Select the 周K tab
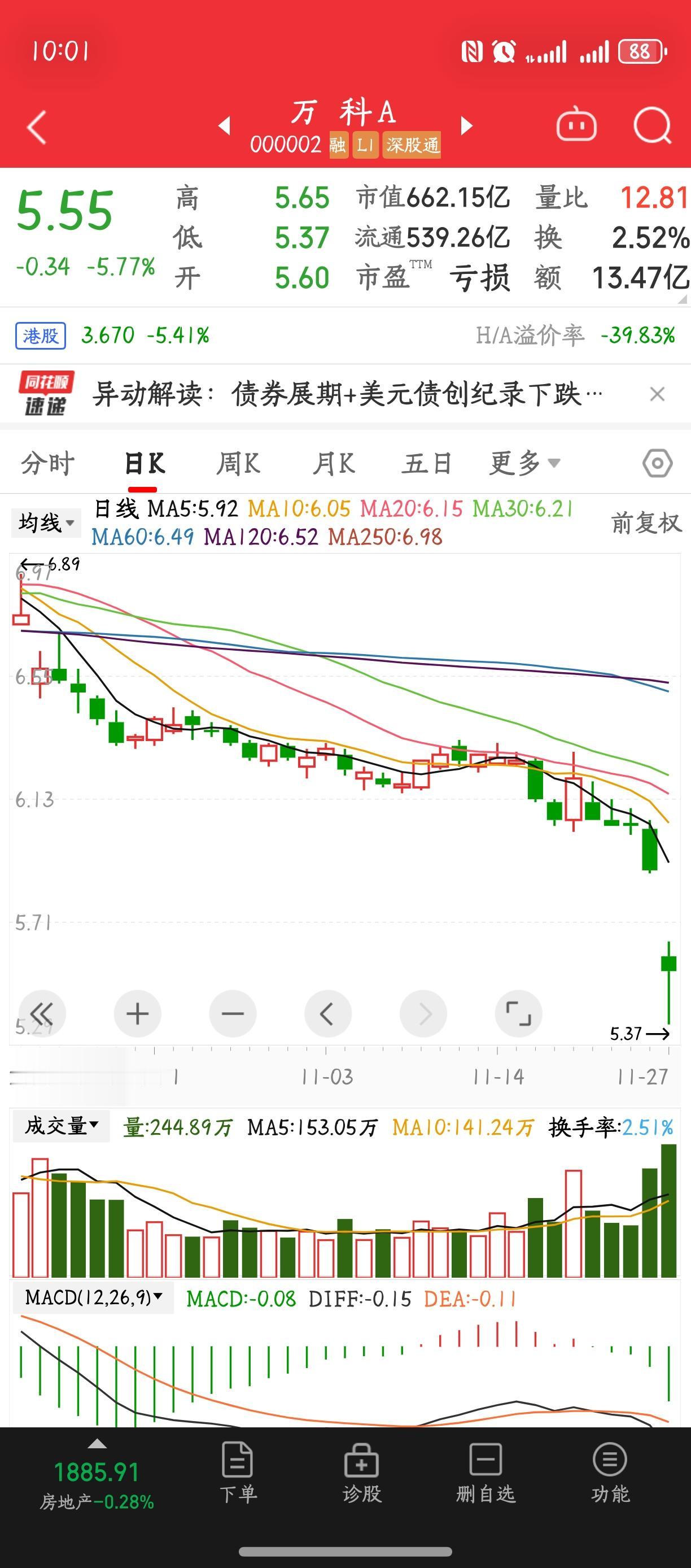 (x=238, y=464)
